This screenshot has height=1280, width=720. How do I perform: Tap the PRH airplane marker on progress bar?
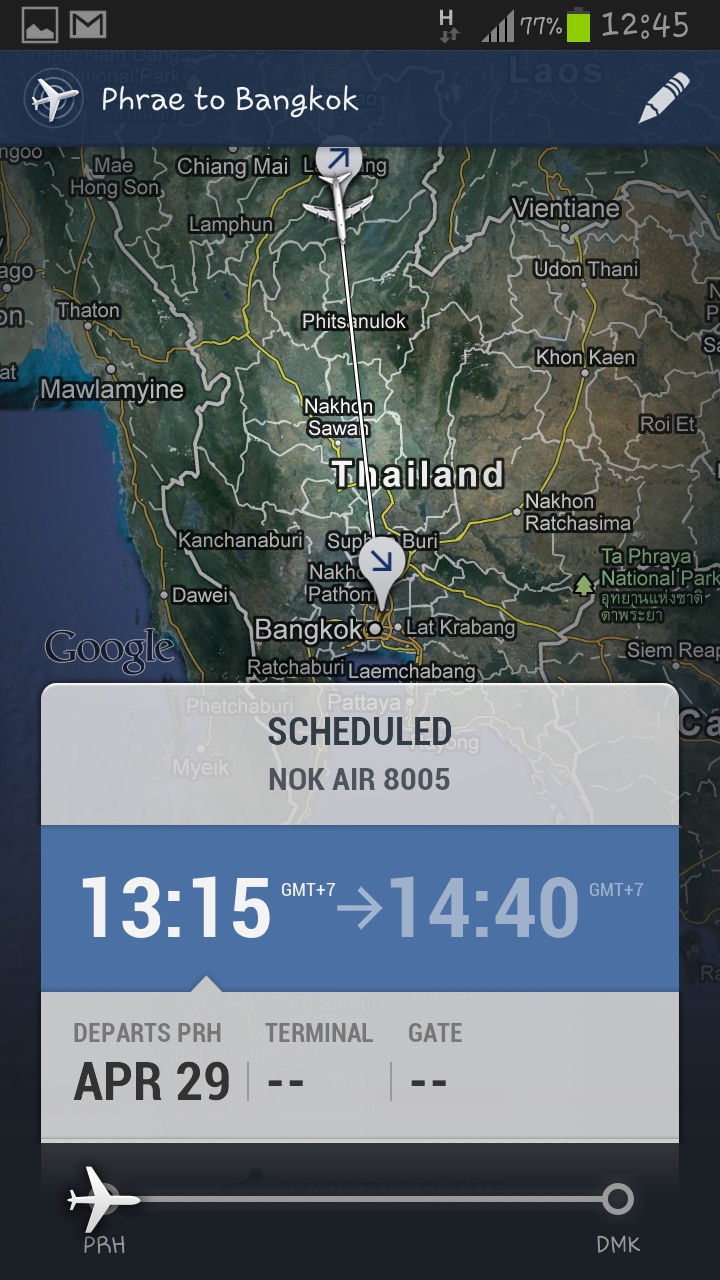[x=102, y=1198]
